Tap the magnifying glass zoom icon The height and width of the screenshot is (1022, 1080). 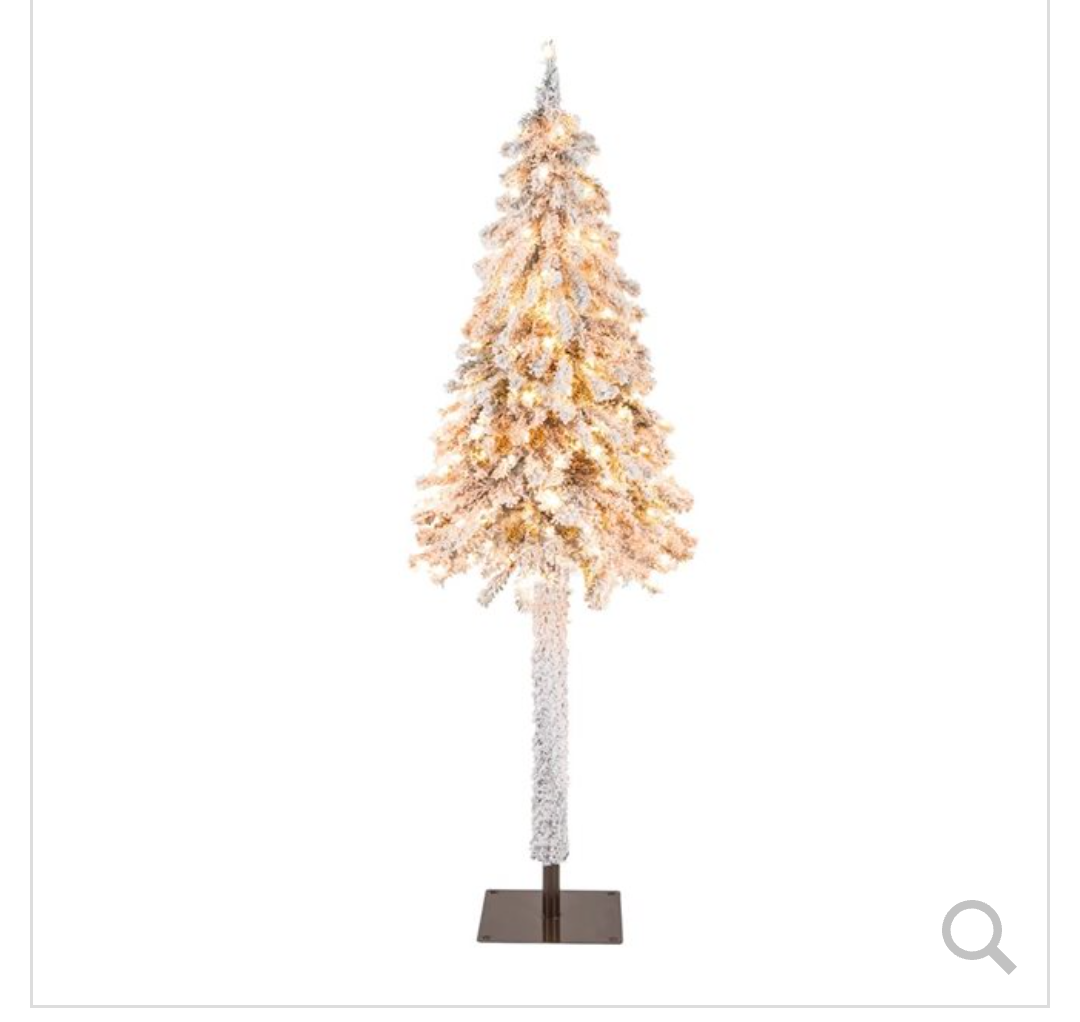tap(977, 935)
